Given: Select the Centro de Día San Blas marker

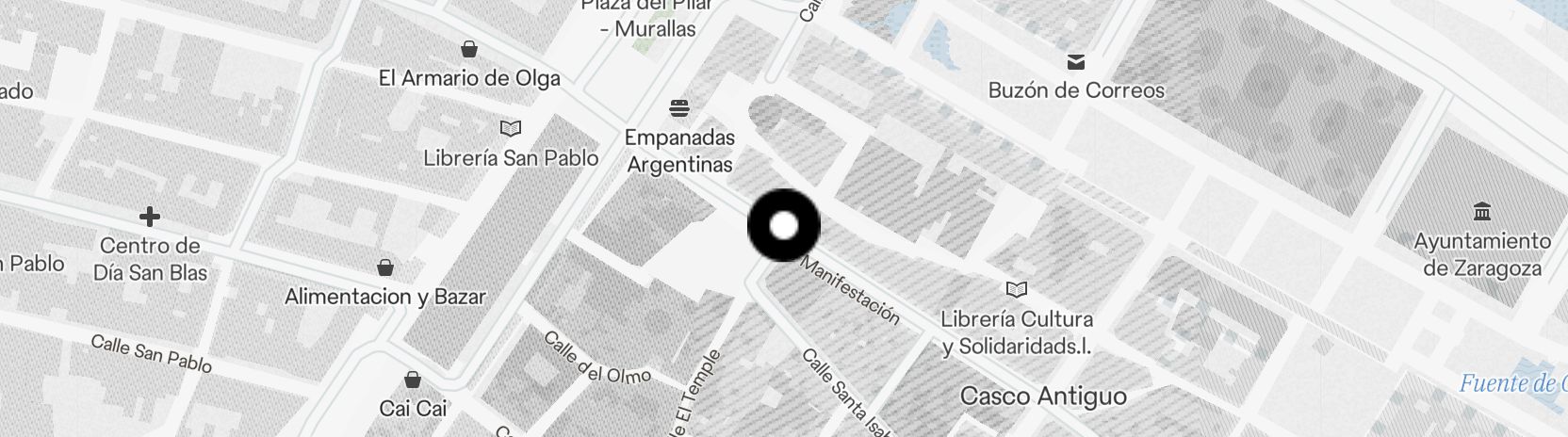Looking at the screenshot, I should pyautogui.click(x=149, y=218).
